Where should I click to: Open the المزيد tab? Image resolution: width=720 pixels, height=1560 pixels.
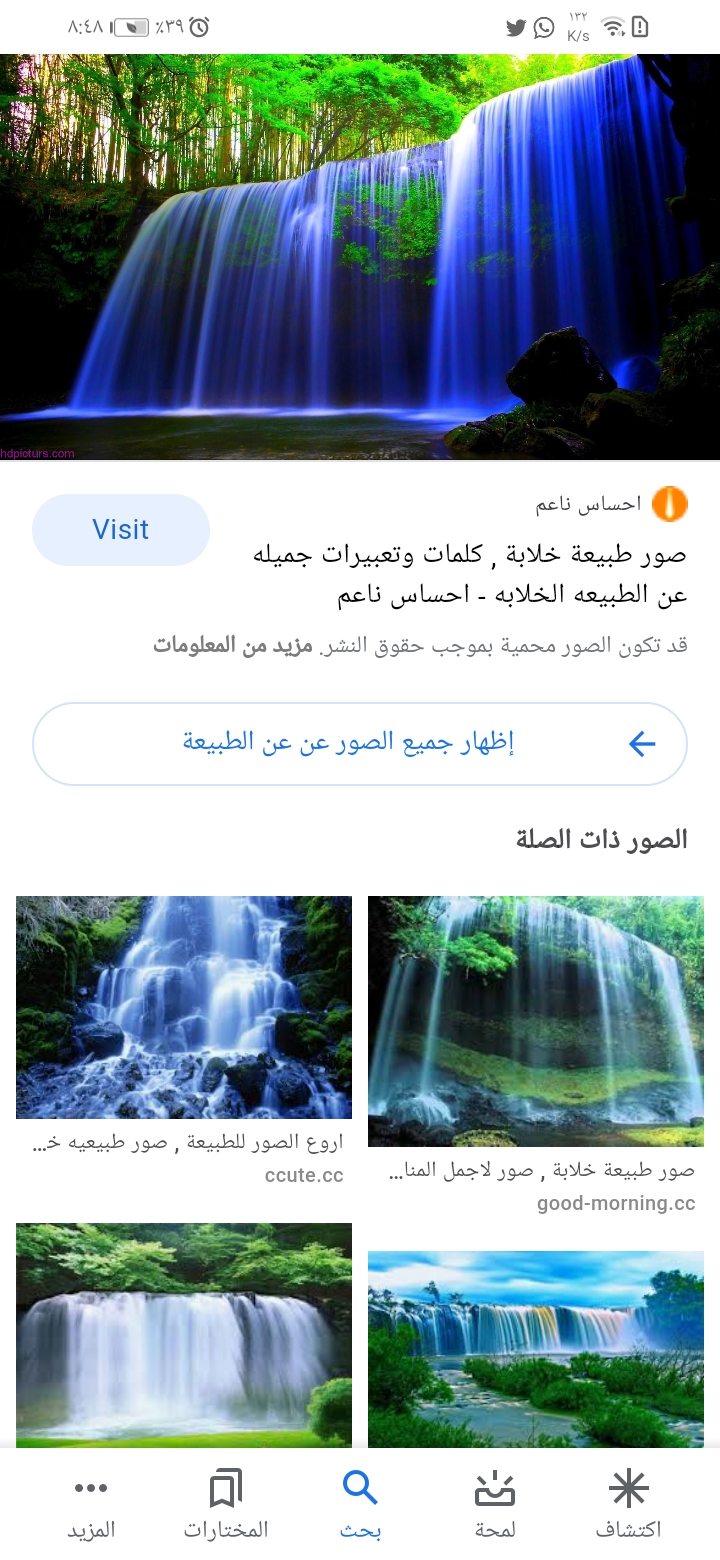point(91,1504)
